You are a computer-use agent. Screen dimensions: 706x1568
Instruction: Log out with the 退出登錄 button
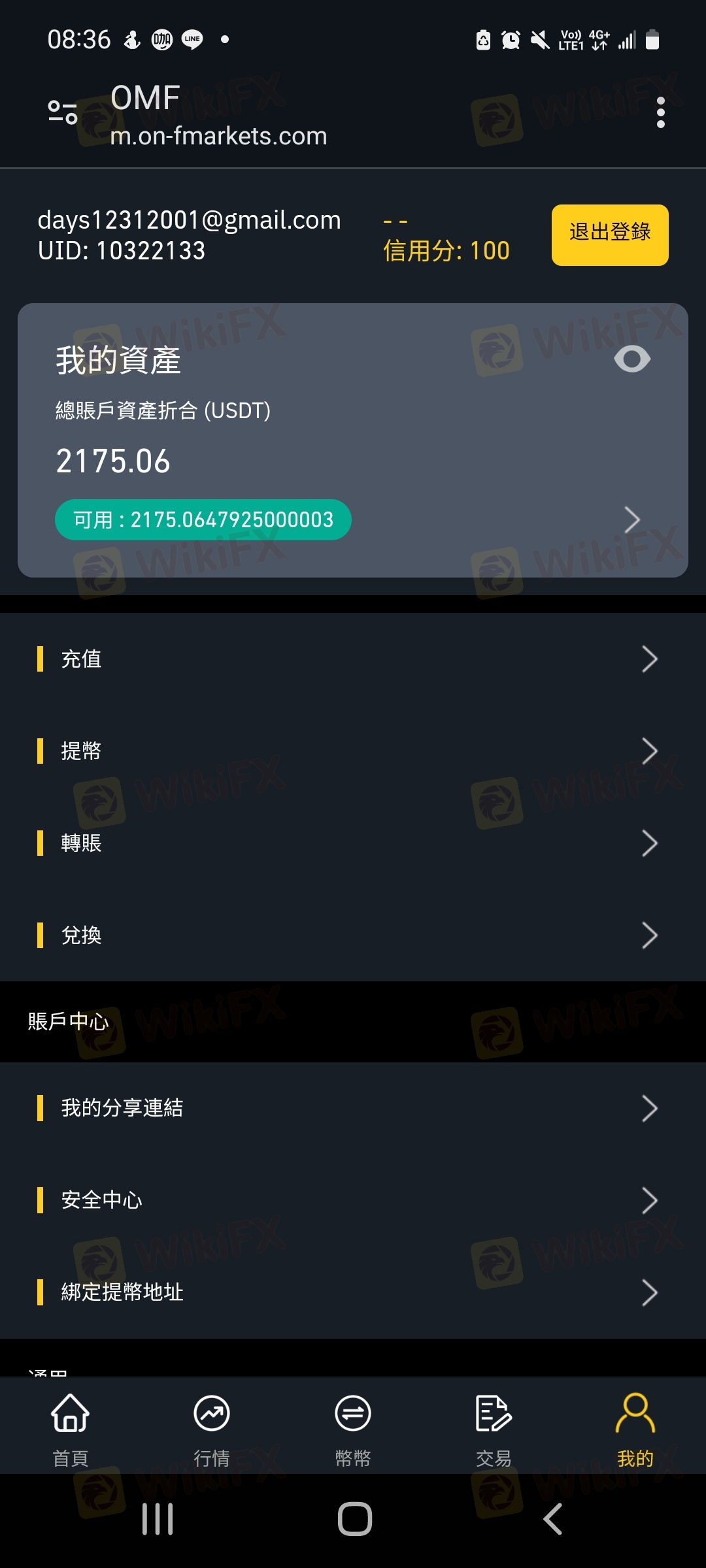click(x=610, y=235)
